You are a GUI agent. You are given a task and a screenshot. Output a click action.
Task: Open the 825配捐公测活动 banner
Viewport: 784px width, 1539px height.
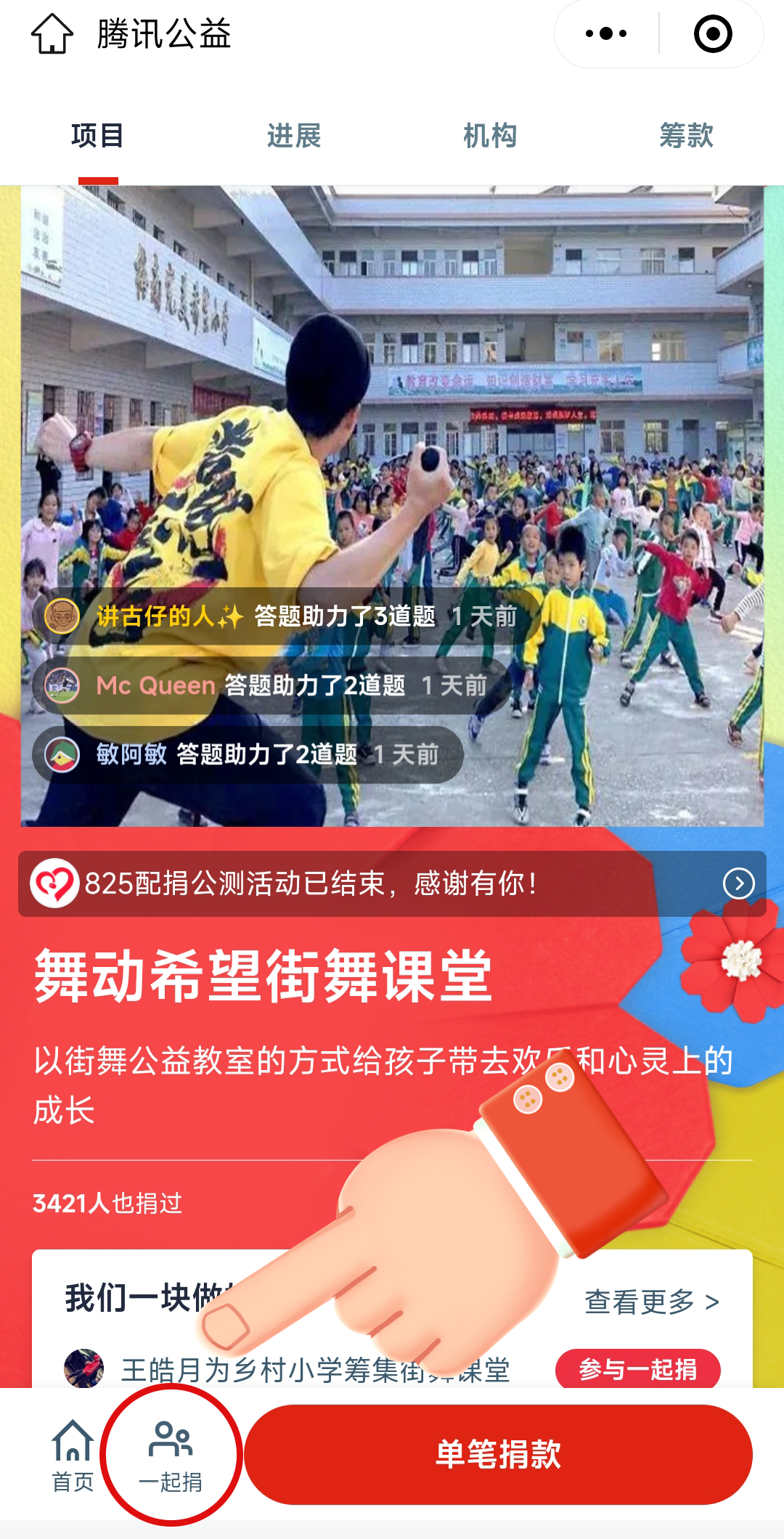[392, 883]
